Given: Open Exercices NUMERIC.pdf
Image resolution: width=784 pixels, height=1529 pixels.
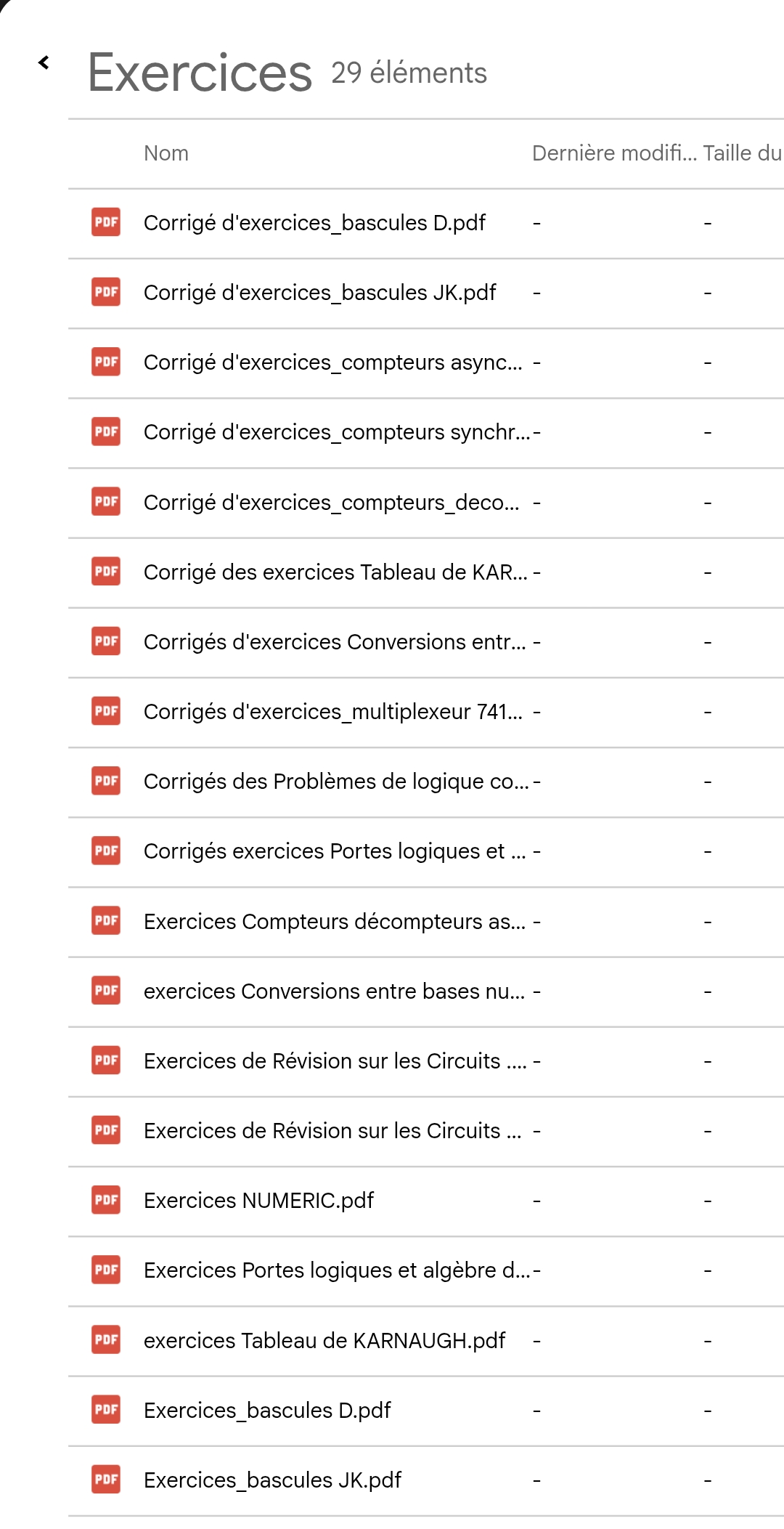Looking at the screenshot, I should pyautogui.click(x=258, y=1201).
